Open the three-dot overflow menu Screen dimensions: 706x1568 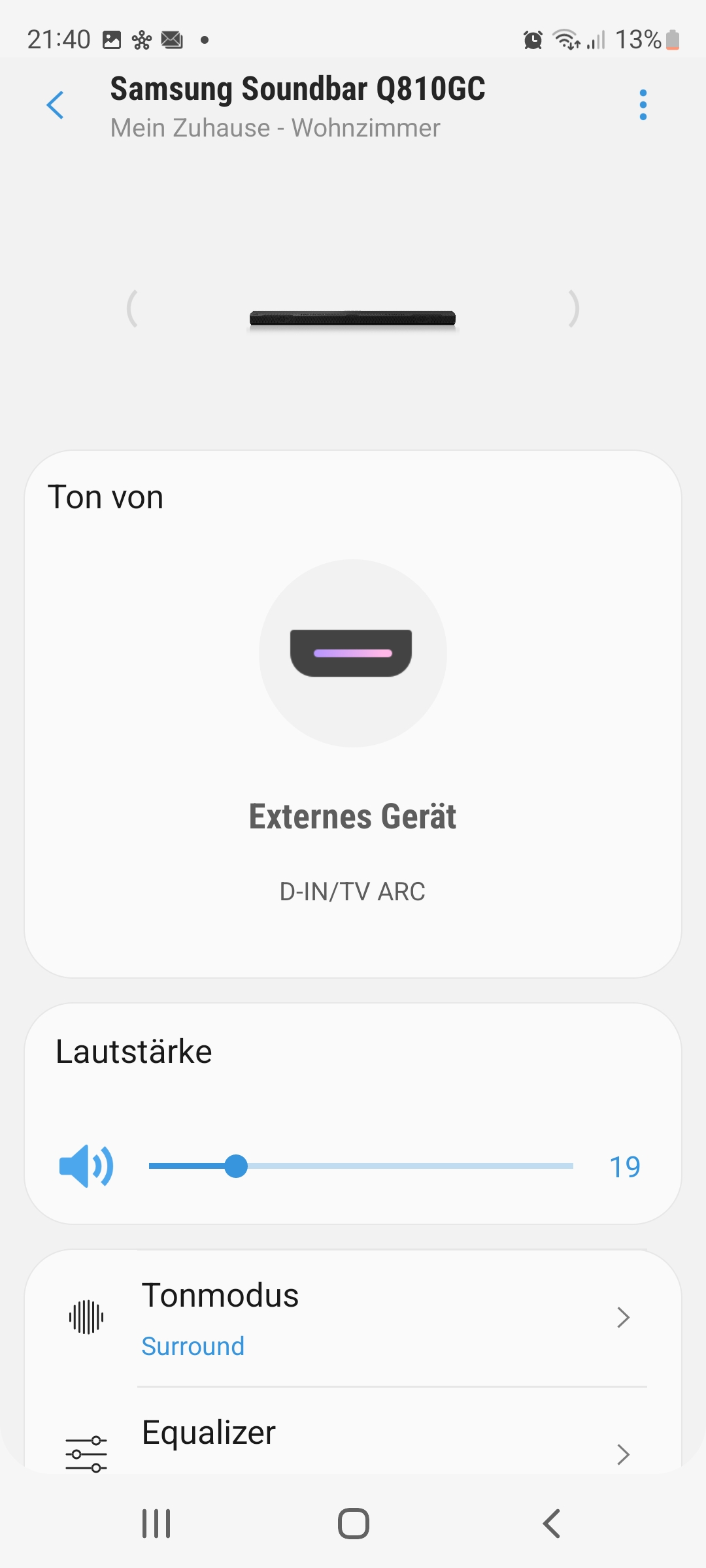(643, 105)
